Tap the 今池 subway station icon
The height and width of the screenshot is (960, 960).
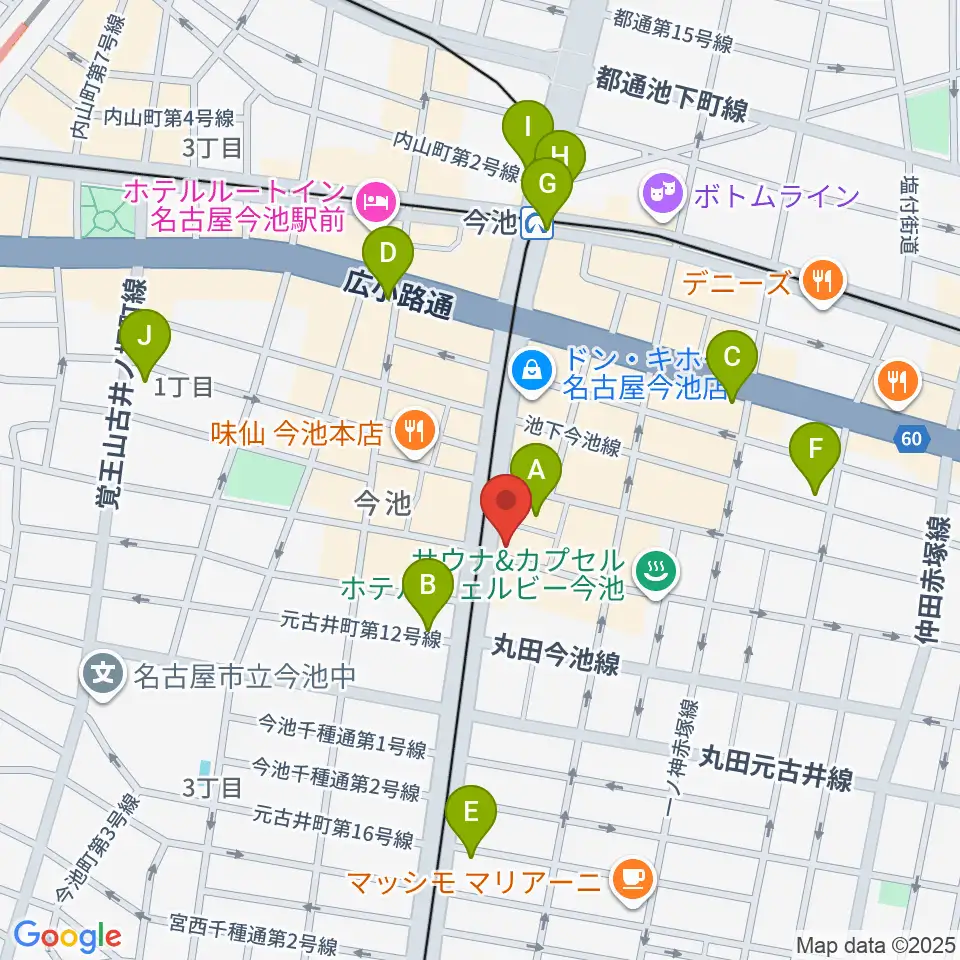click(x=537, y=225)
